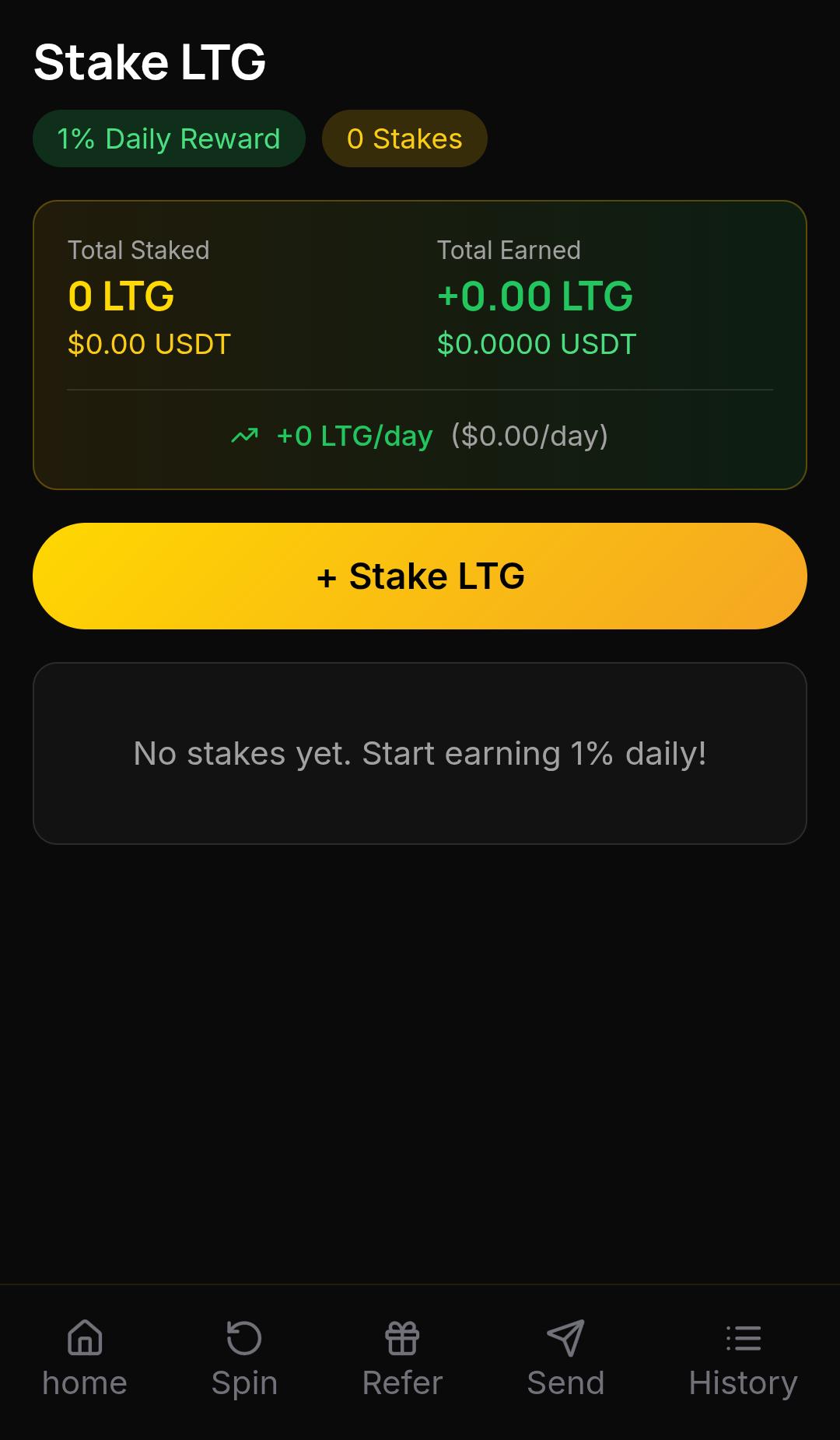Open the Spin feature icon

[245, 1337]
